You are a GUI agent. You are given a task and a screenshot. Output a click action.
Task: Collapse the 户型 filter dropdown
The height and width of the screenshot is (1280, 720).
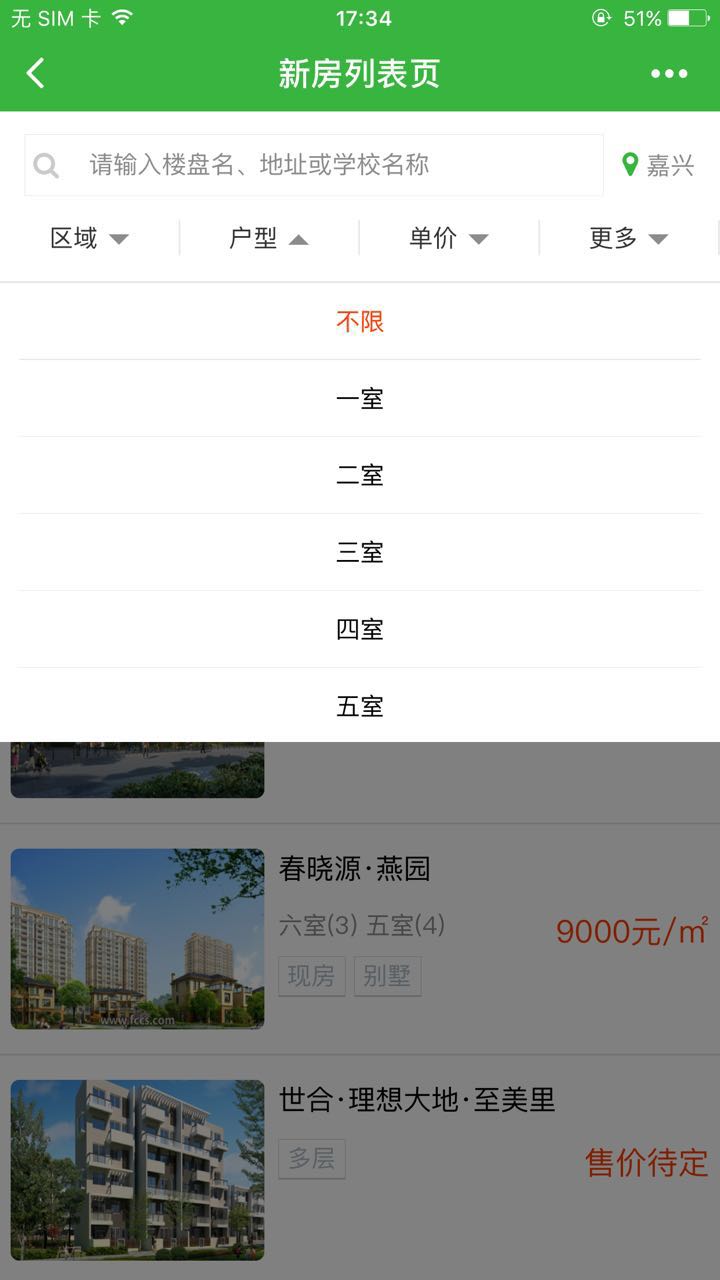tap(269, 238)
